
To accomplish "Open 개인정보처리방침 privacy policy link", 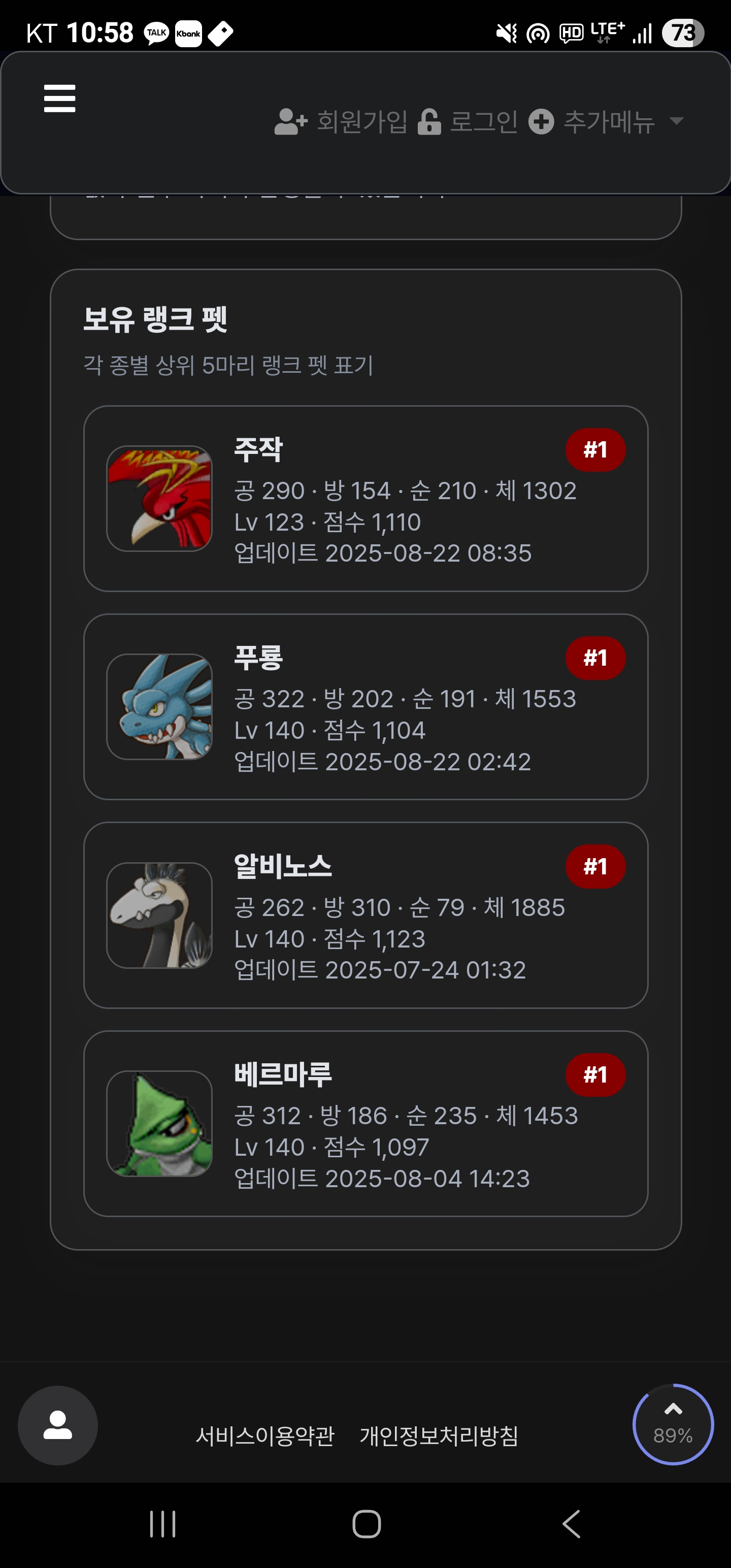I will coord(439,1436).
